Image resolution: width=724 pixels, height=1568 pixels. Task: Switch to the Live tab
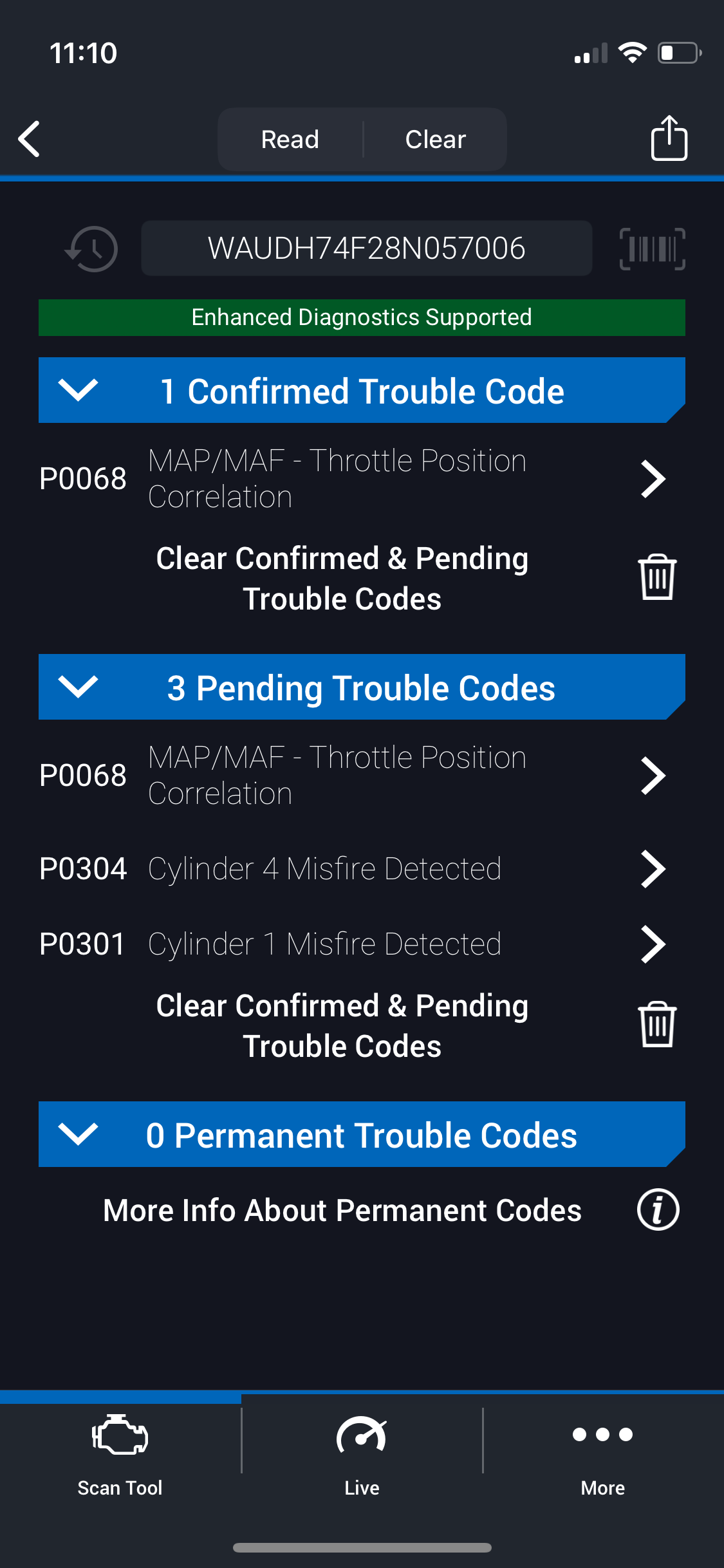(362, 1455)
